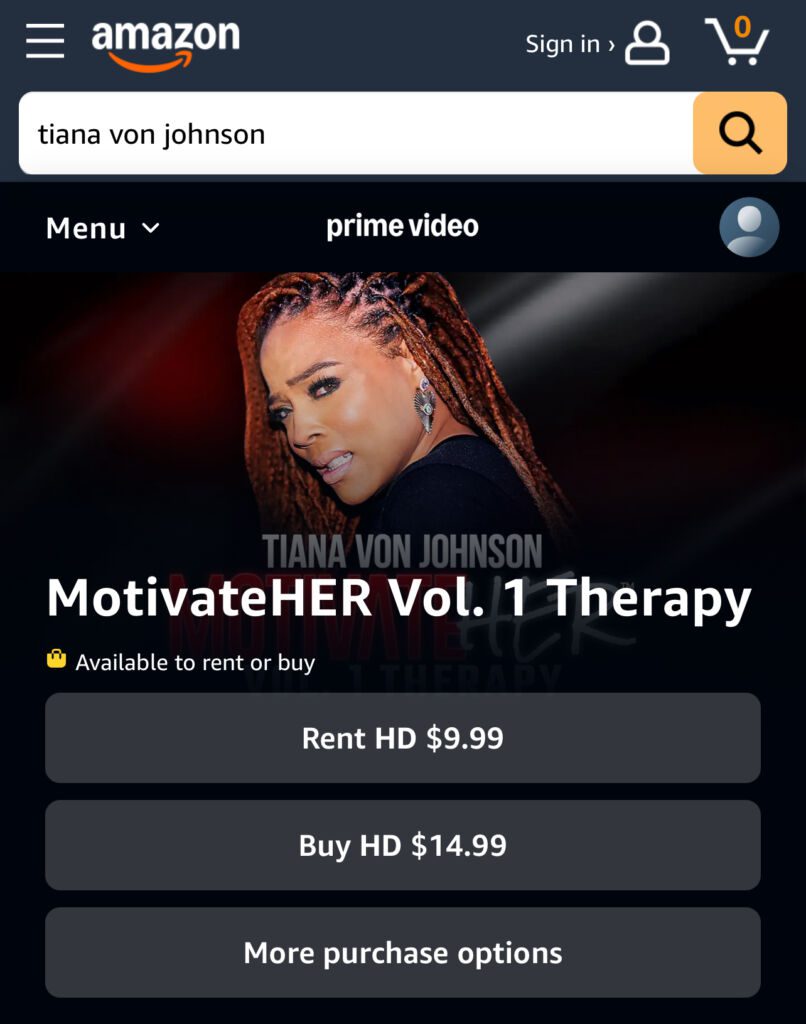Image resolution: width=806 pixels, height=1024 pixels.
Task: Open the Prime Video home link
Action: pos(402,227)
